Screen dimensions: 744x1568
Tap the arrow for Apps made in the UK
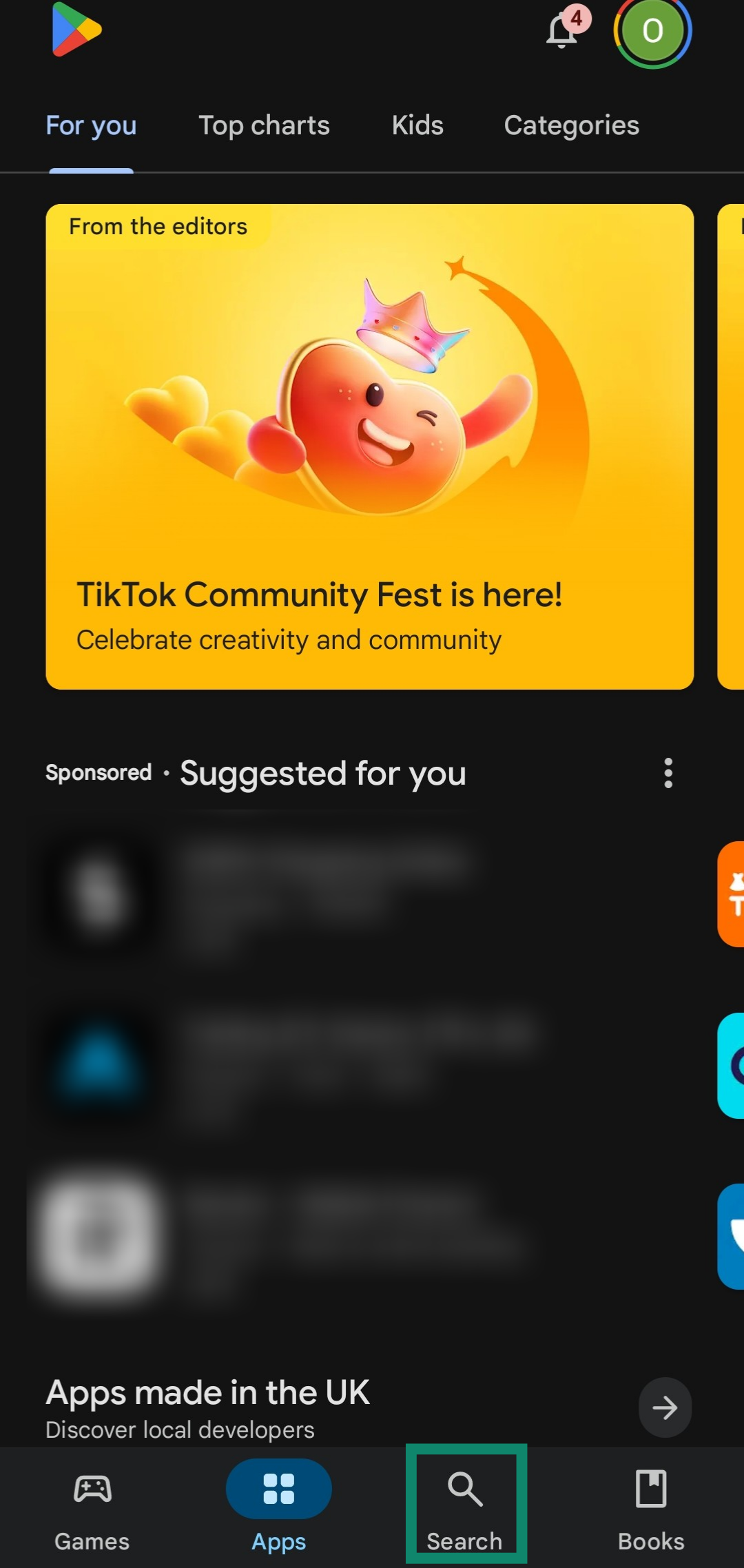[665, 1408]
